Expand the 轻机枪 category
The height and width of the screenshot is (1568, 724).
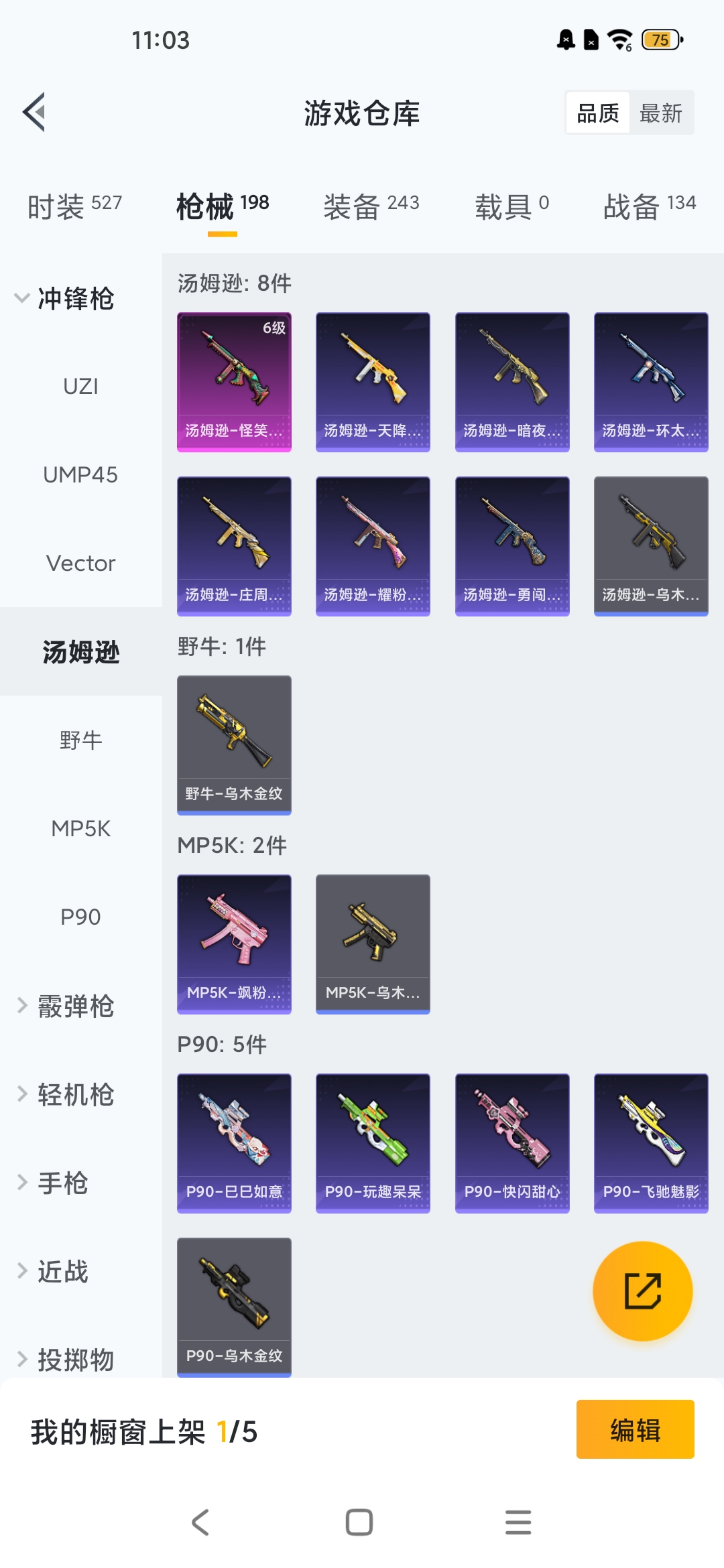[x=66, y=1094]
